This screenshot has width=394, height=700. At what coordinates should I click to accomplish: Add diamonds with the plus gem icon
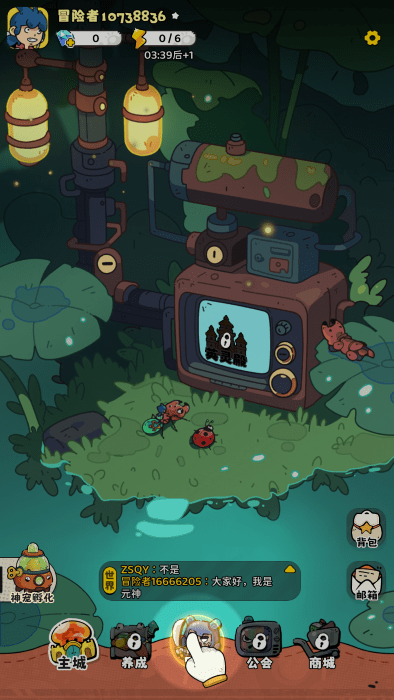(x=66, y=38)
